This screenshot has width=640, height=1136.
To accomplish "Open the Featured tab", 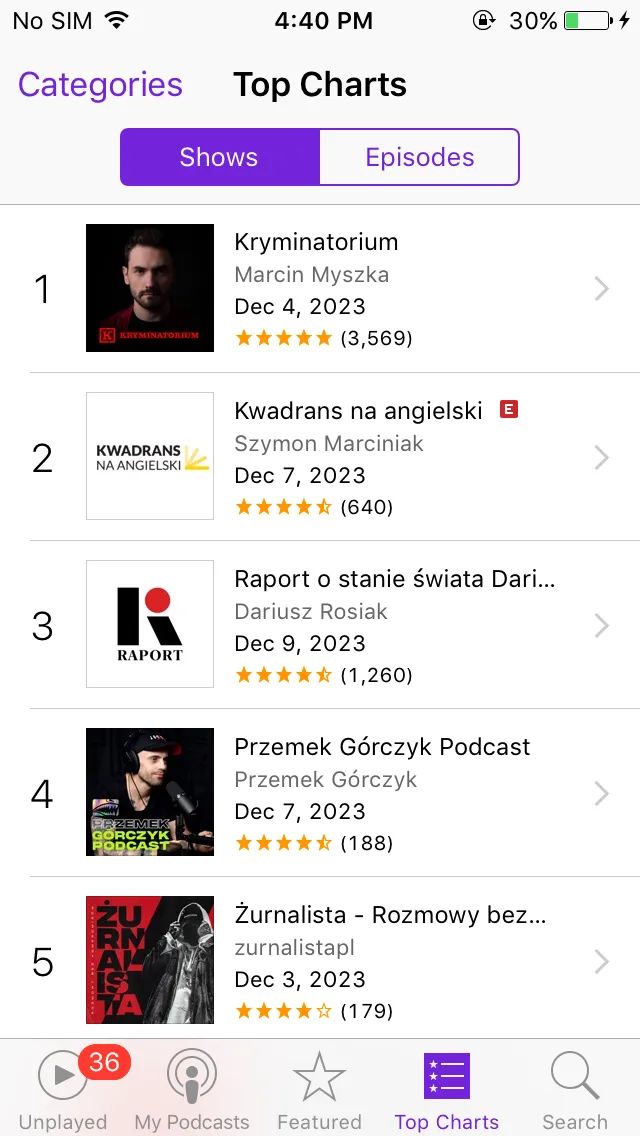I will point(319,1090).
